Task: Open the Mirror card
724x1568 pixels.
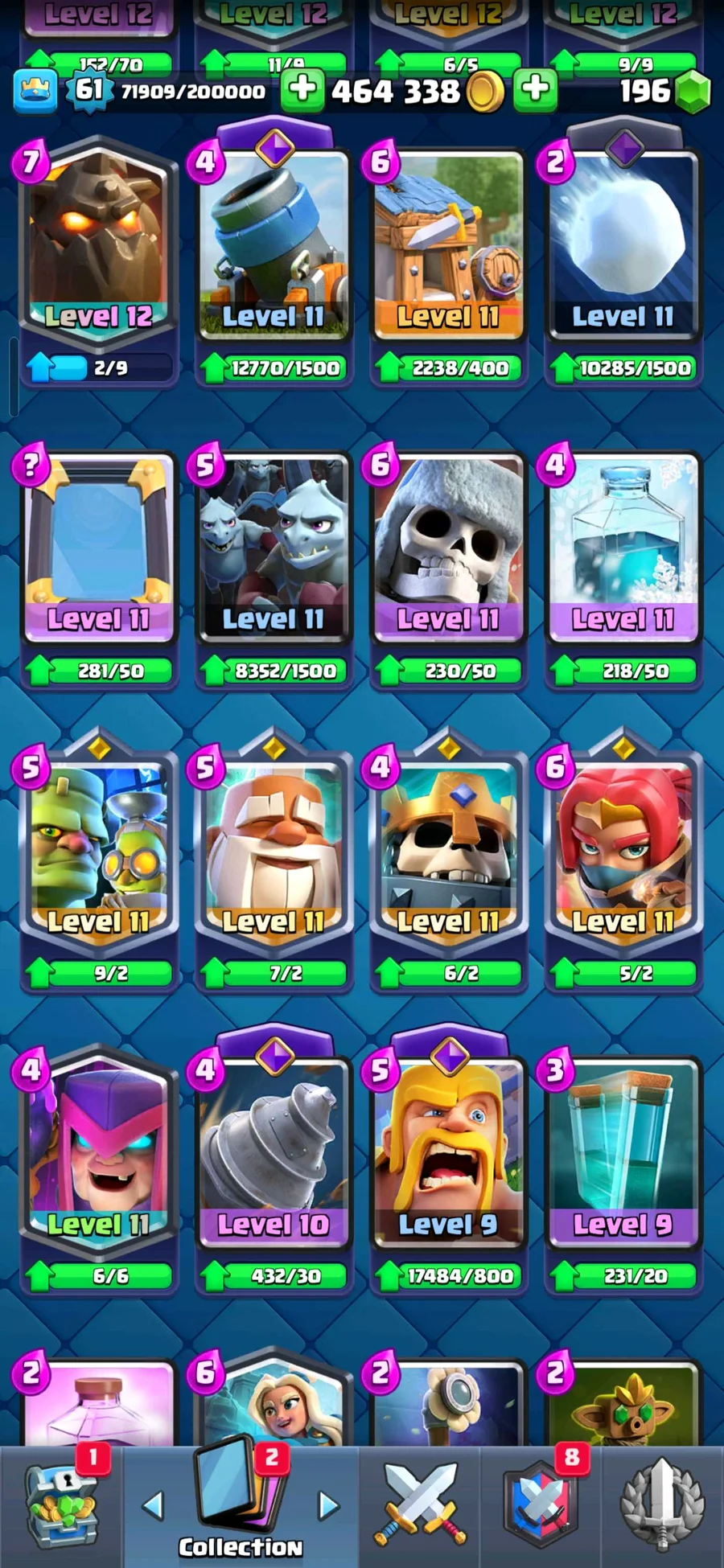Action: coord(98,547)
